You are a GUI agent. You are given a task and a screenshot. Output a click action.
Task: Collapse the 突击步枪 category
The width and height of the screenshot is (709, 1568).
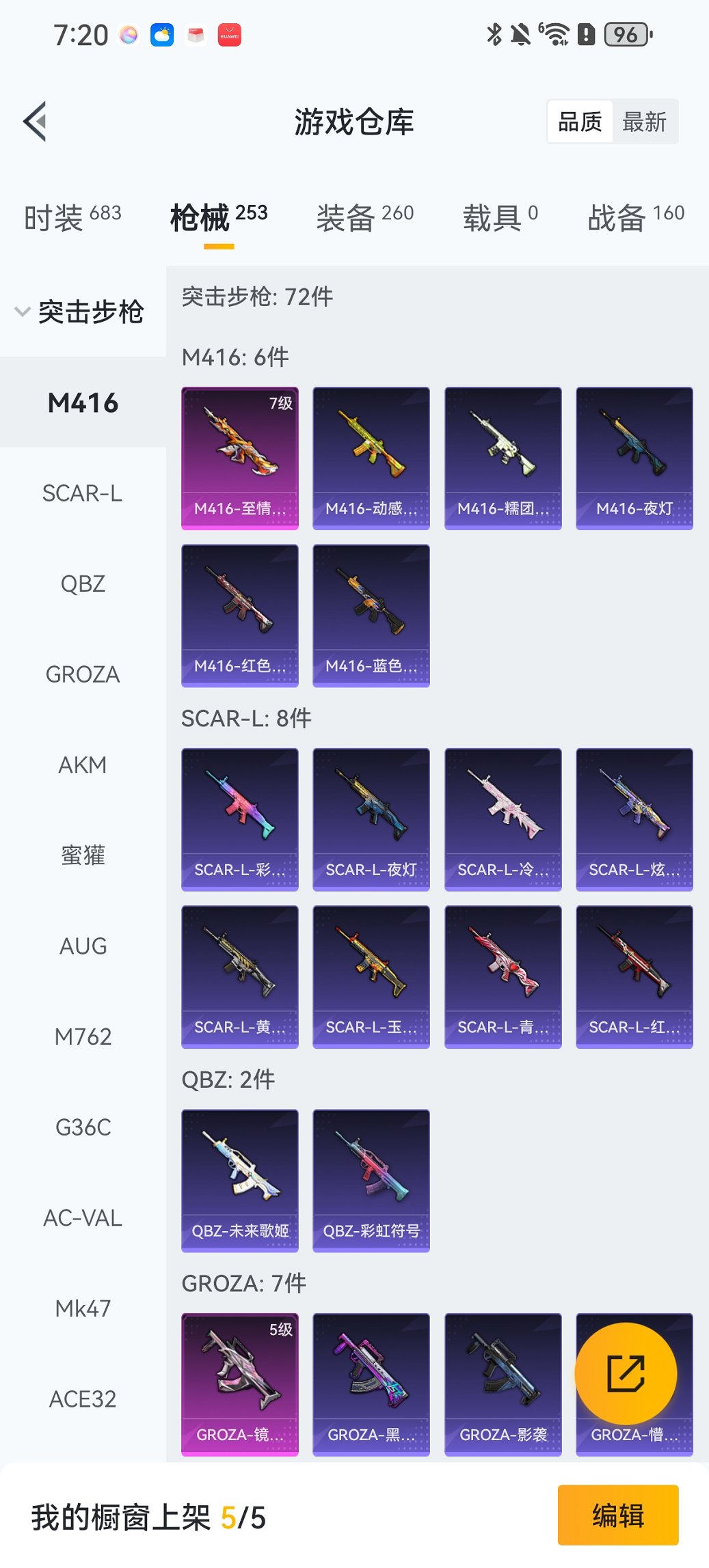point(79,312)
